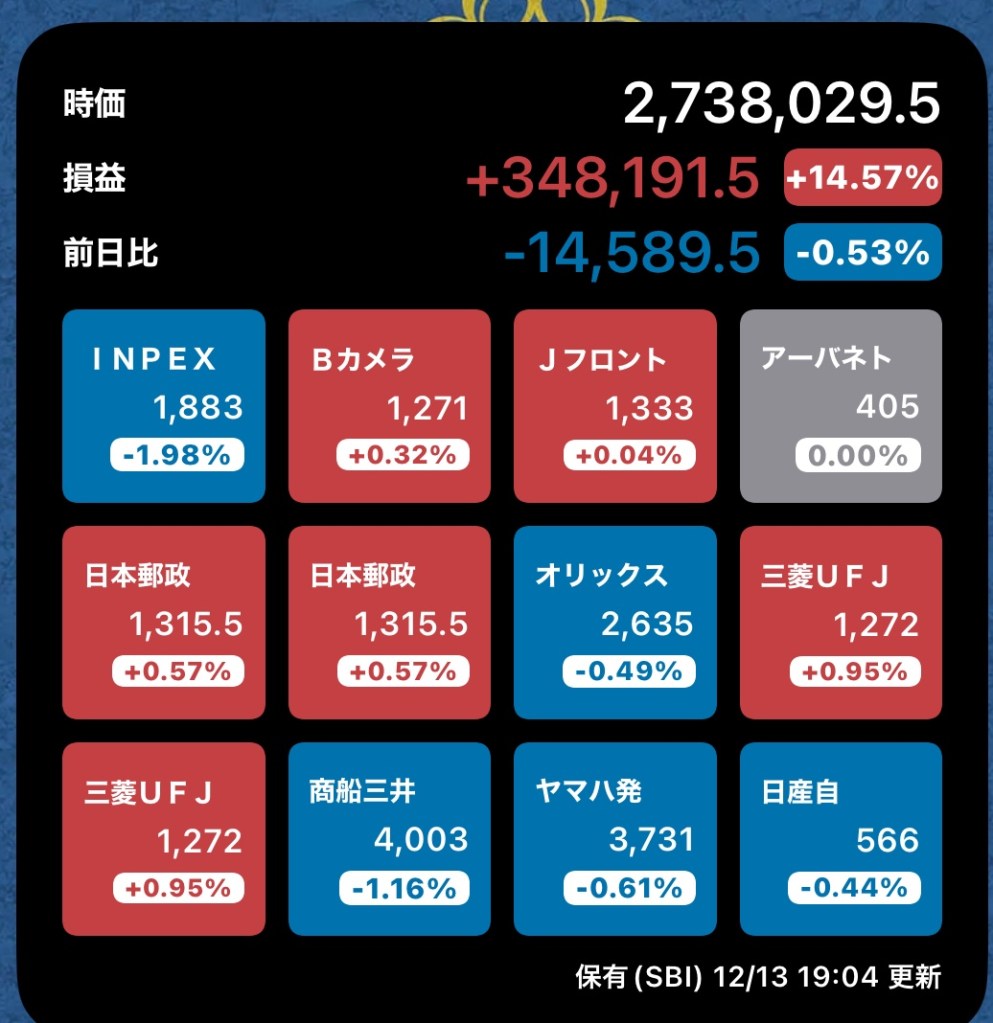
Task: View the 商船三井 stock tile
Action: click(389, 838)
